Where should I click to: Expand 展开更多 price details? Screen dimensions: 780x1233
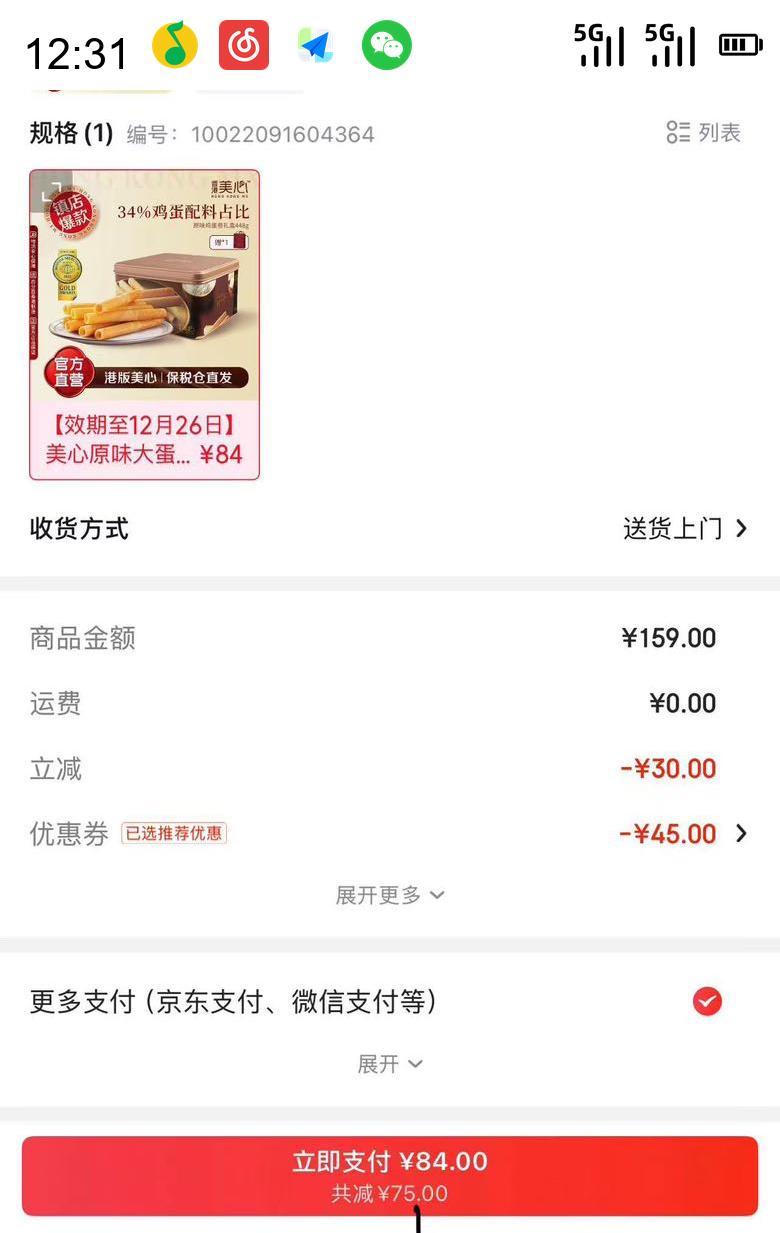tap(389, 895)
